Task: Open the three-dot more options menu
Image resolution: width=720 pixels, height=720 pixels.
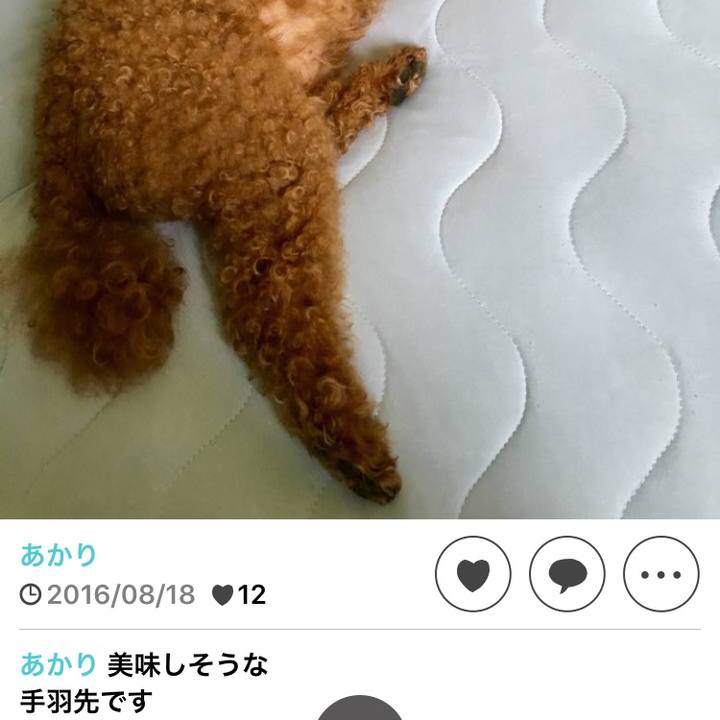Action: click(x=661, y=574)
